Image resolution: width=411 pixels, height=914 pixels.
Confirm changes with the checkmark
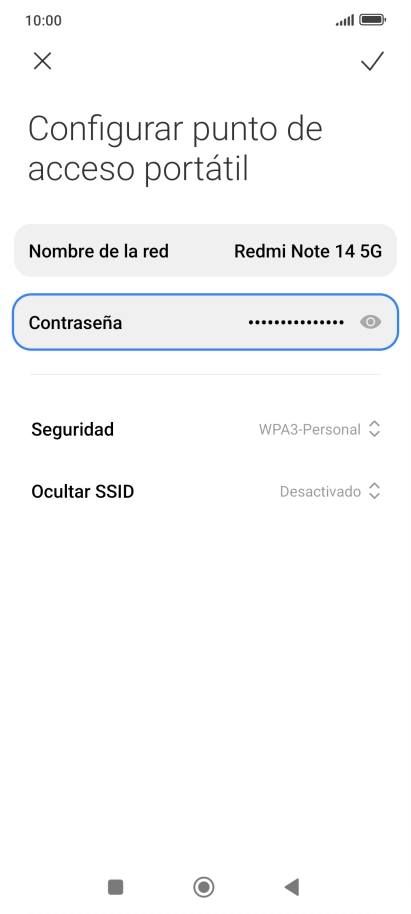[372, 61]
